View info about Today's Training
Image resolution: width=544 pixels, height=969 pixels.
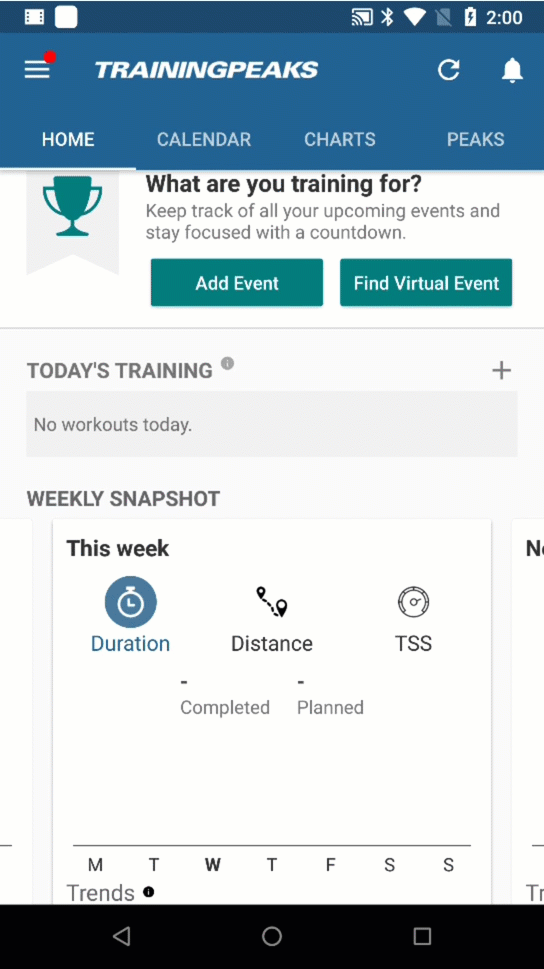[x=227, y=363]
